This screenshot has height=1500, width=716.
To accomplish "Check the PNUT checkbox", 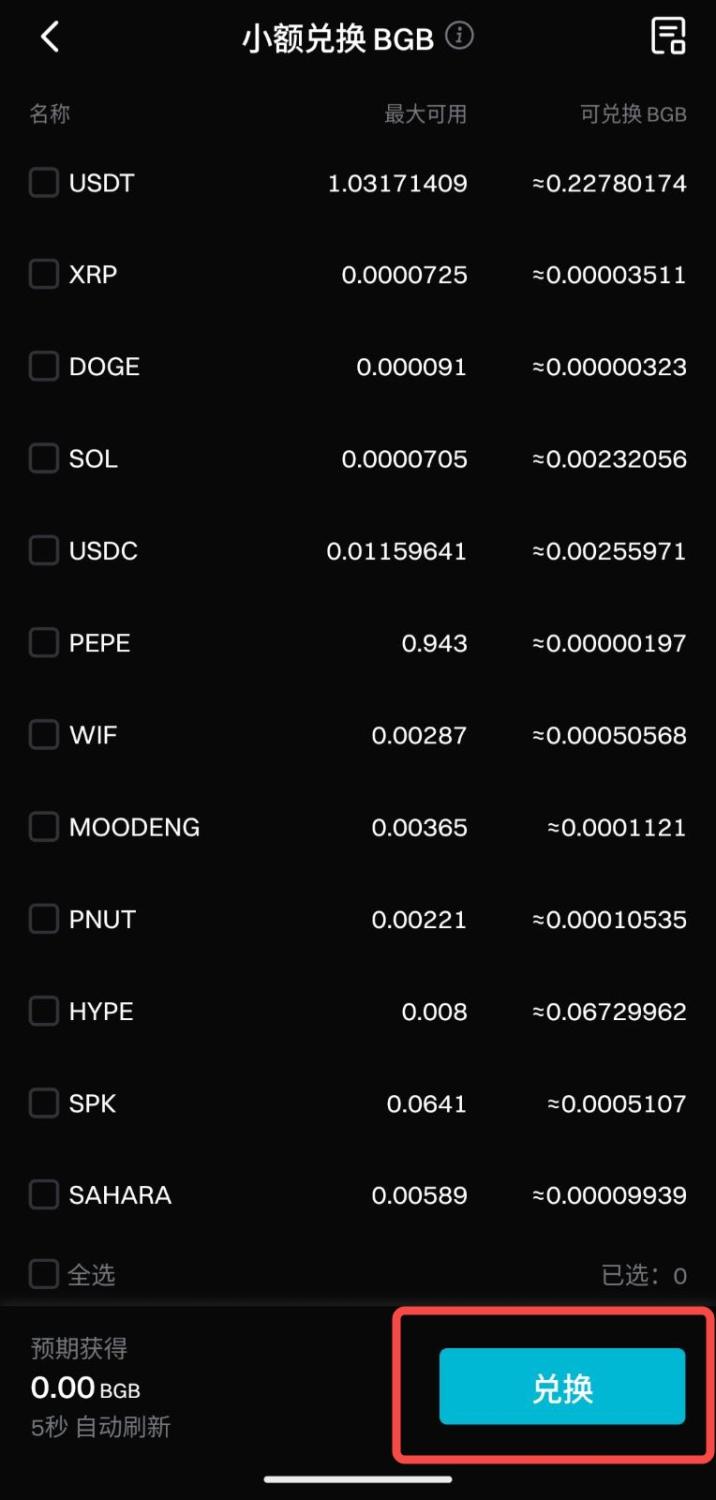I will pyautogui.click(x=44, y=919).
